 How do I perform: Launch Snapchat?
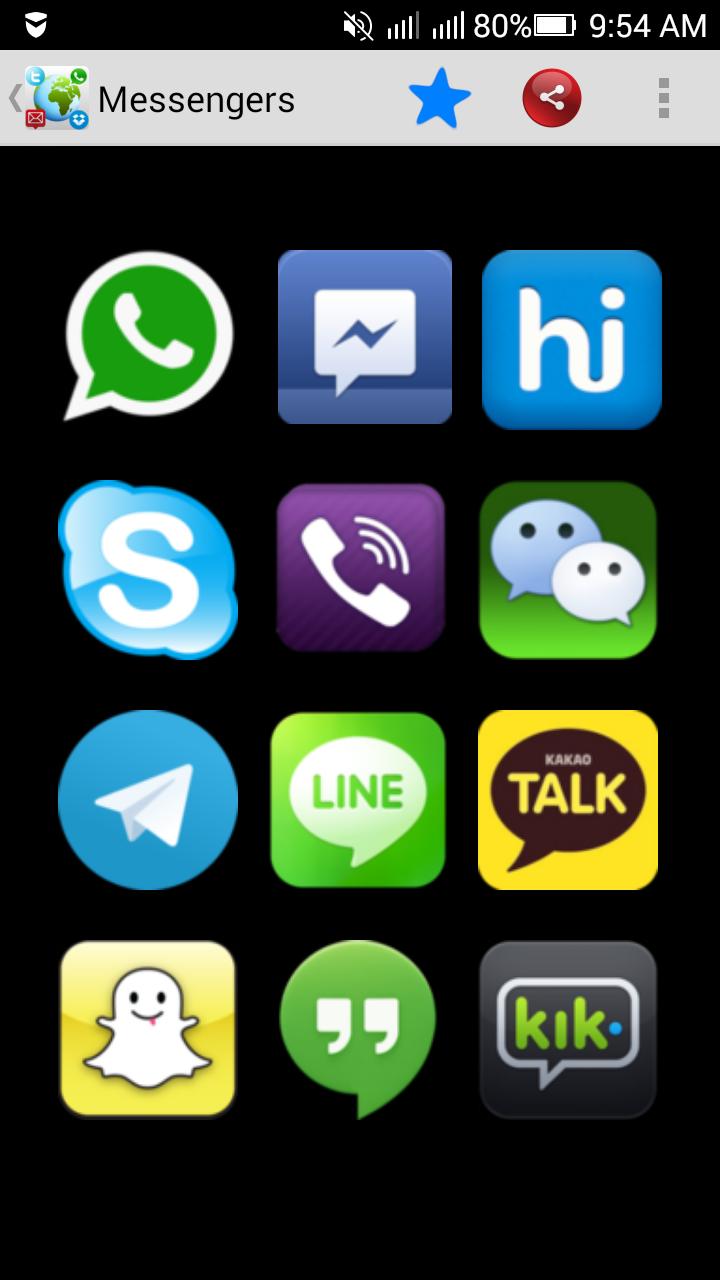pos(148,1028)
